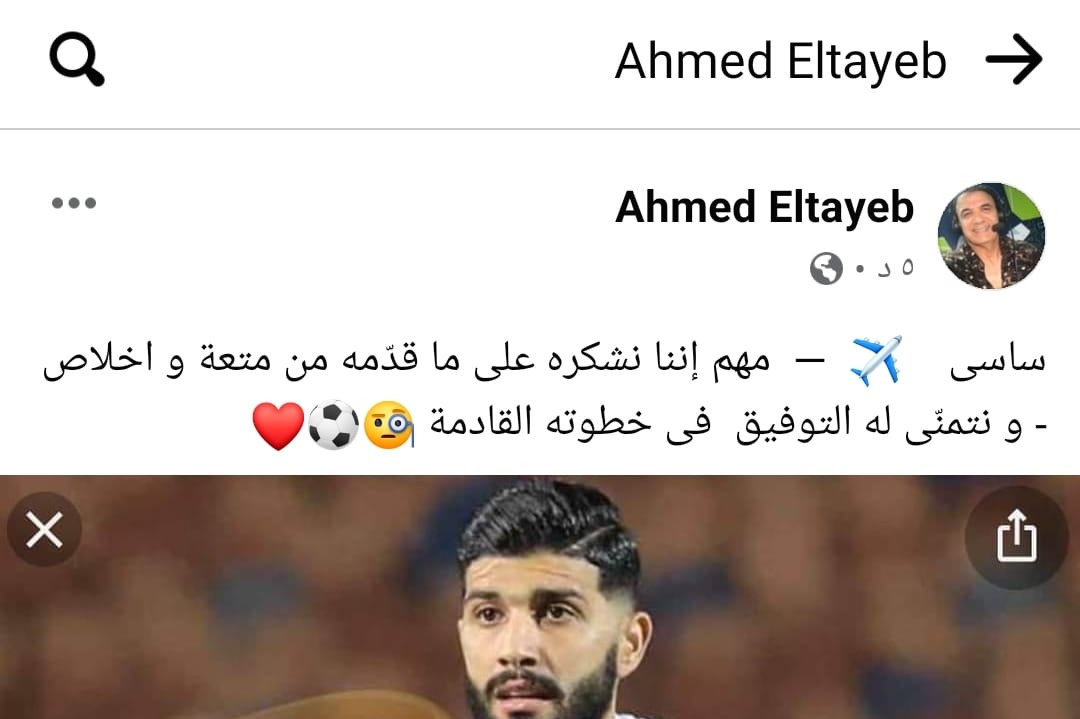Open the Ahmed Eltayeb post author name

click(764, 208)
